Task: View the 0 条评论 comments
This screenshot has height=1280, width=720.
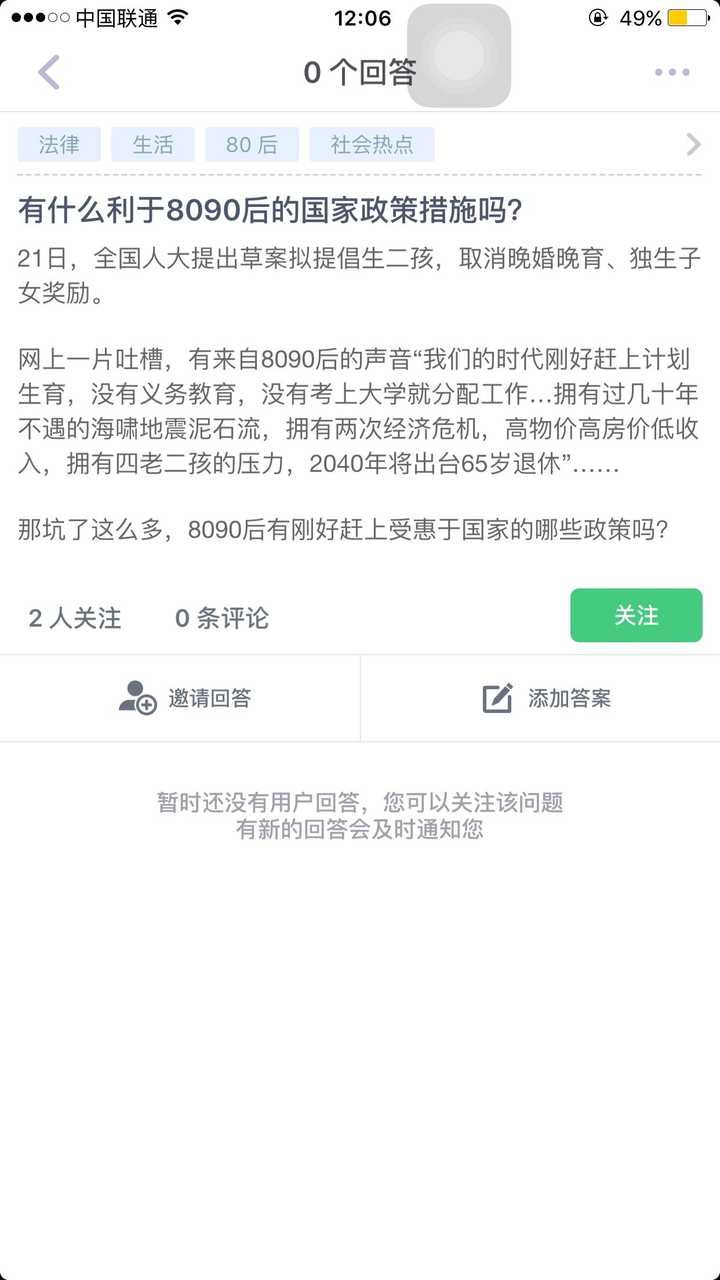Action: [x=222, y=618]
